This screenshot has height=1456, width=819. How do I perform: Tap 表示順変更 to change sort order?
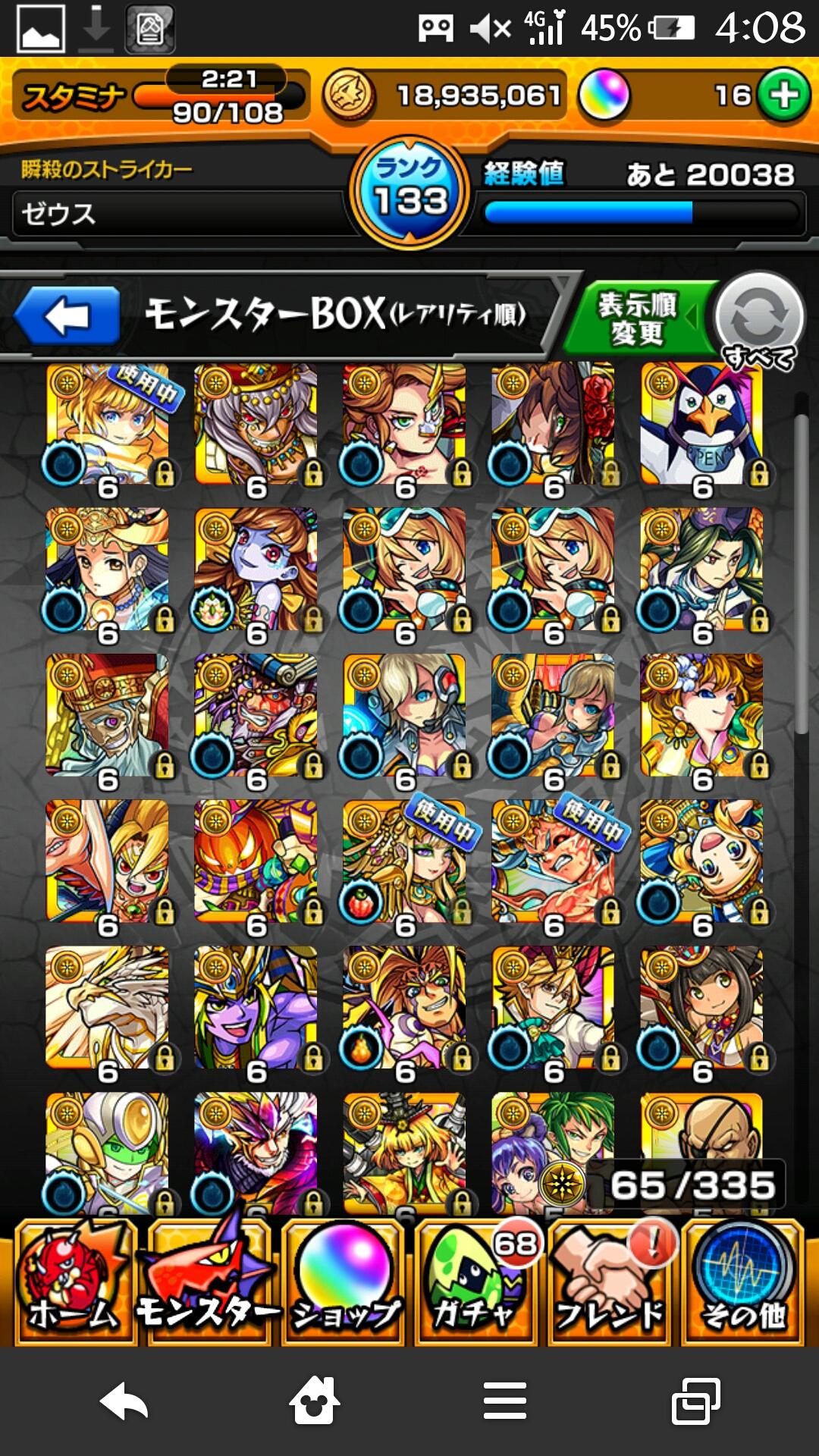point(637,318)
